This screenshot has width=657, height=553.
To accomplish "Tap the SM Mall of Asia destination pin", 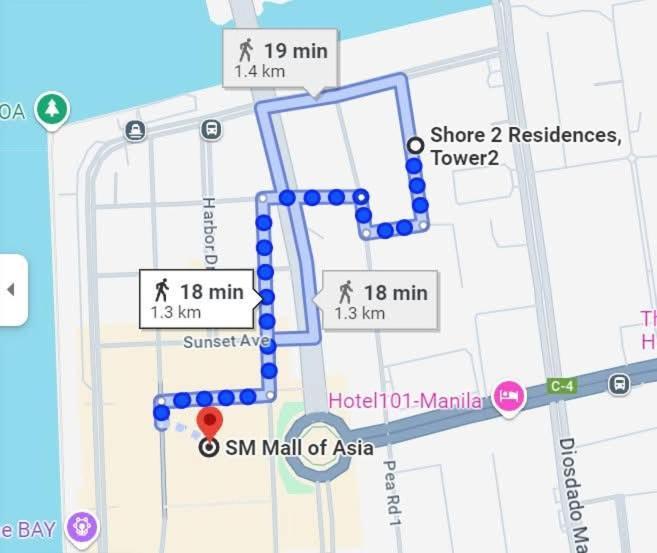I will click(209, 421).
